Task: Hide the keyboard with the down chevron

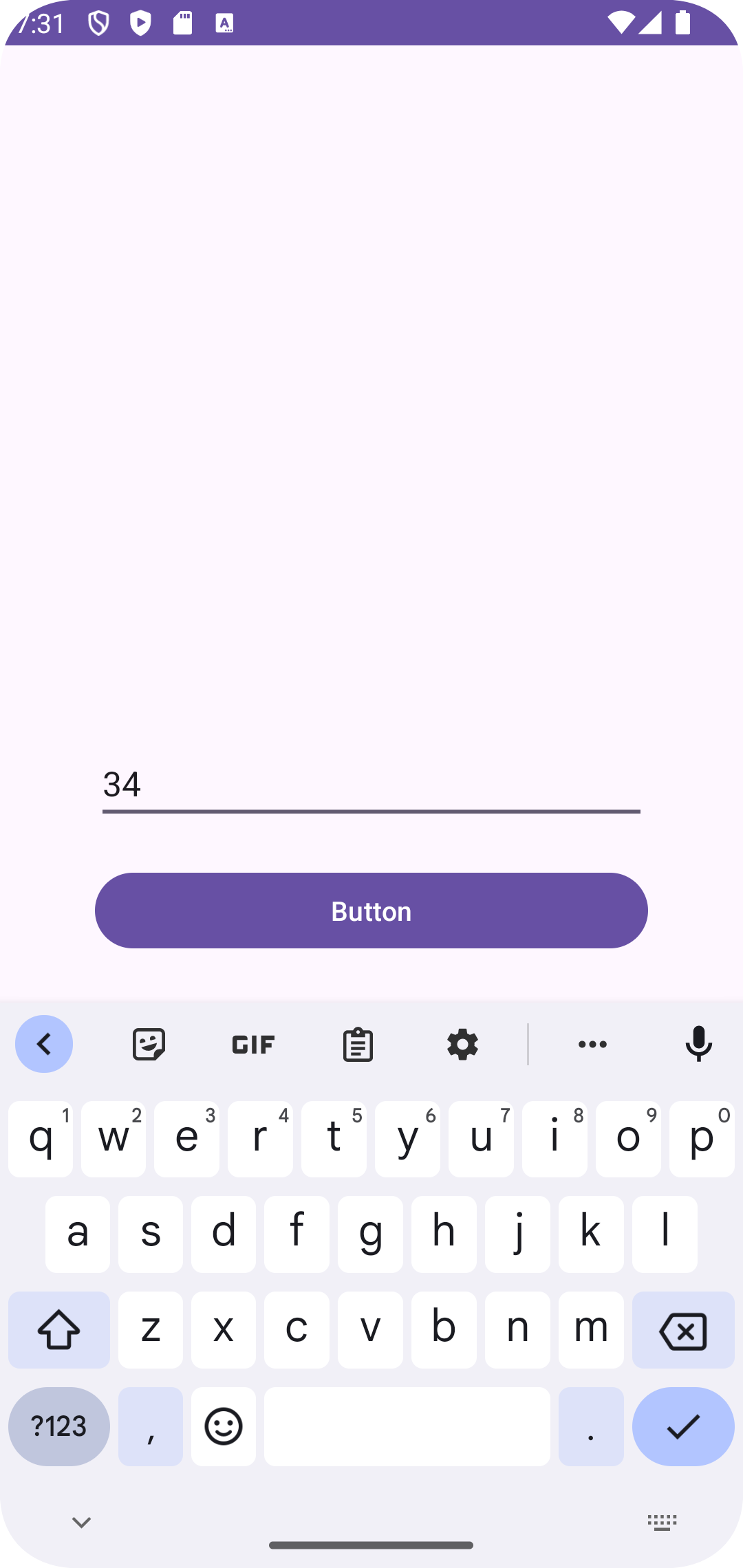Action: tap(81, 1523)
